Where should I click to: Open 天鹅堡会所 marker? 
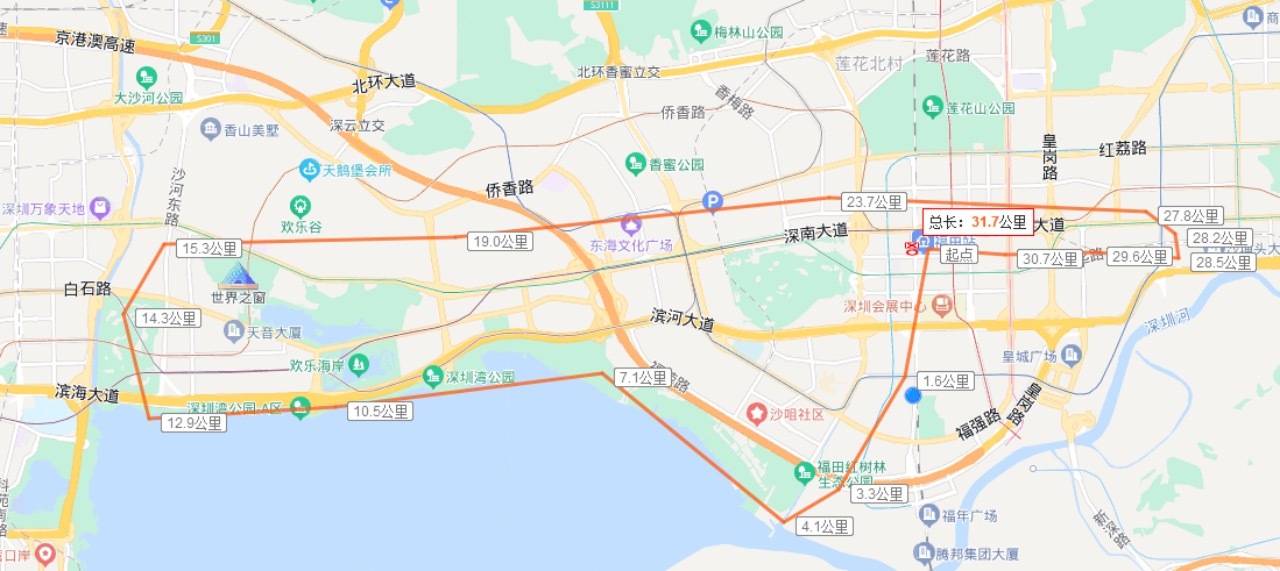pyautogui.click(x=309, y=170)
